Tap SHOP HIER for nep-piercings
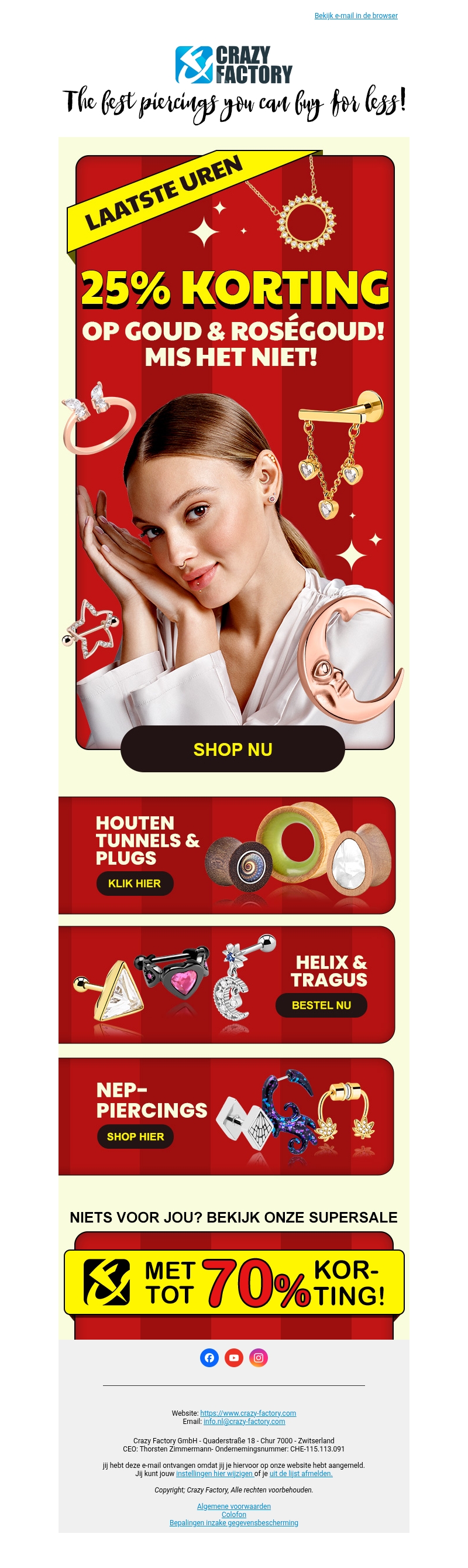This screenshot has width=468, height=1568. coord(135,1136)
